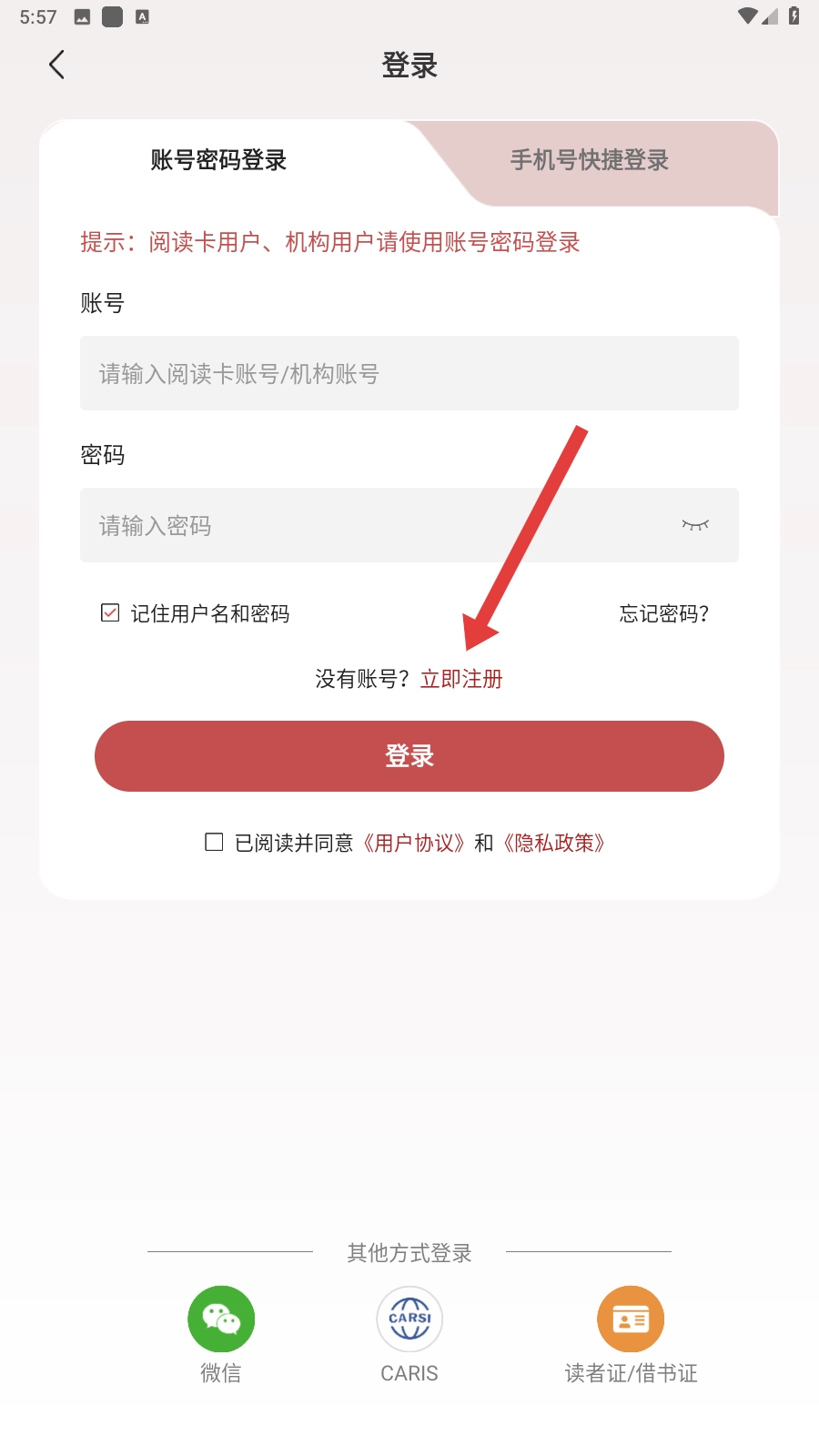Open the 《隐私政策》 link

click(554, 843)
